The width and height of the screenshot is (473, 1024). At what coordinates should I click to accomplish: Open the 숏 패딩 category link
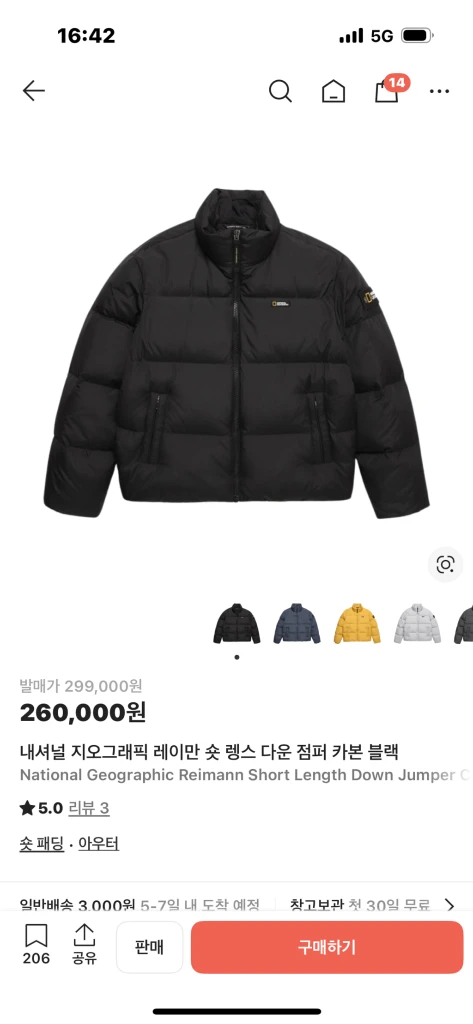(42, 844)
